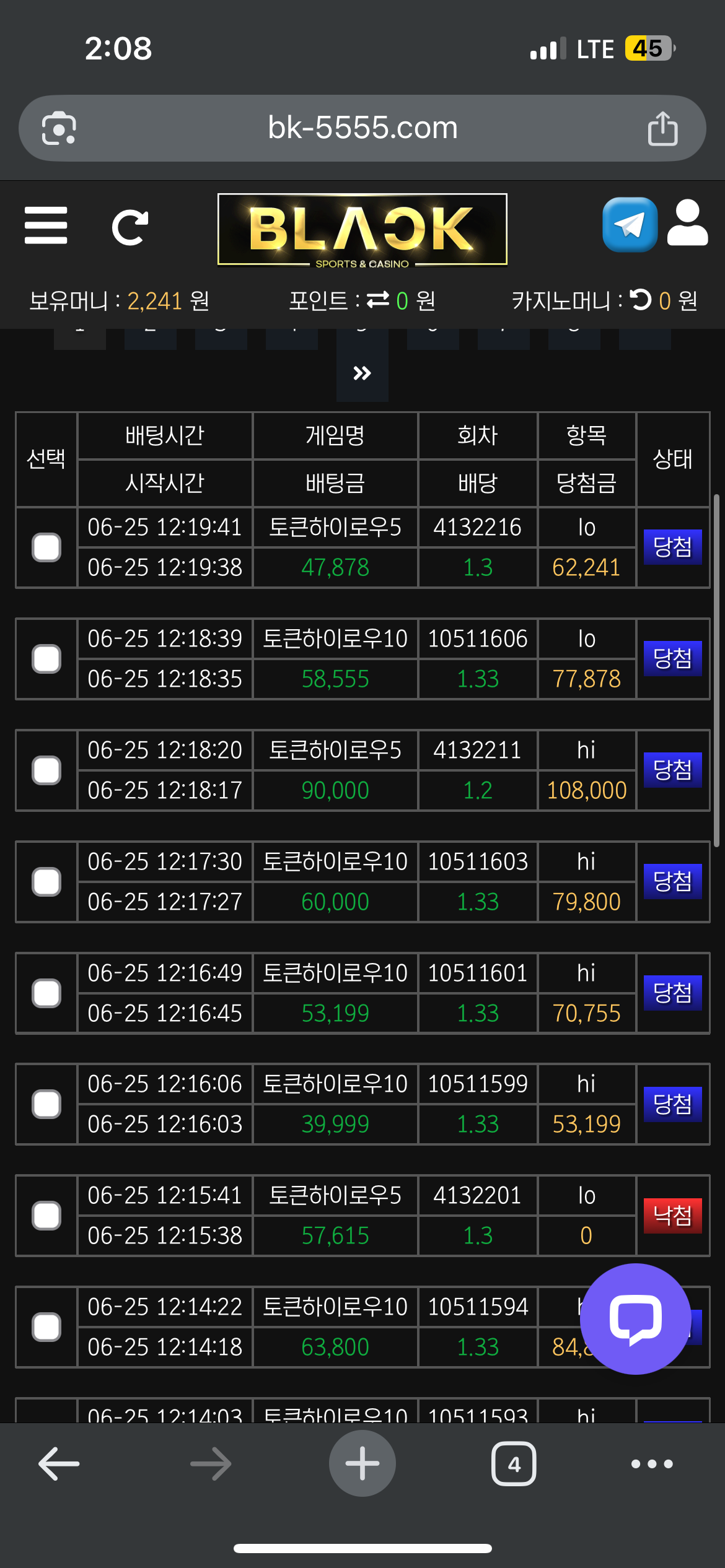Select the bet placed at 12:19:41
Viewport: 725px width, 1568px height.
click(x=46, y=547)
